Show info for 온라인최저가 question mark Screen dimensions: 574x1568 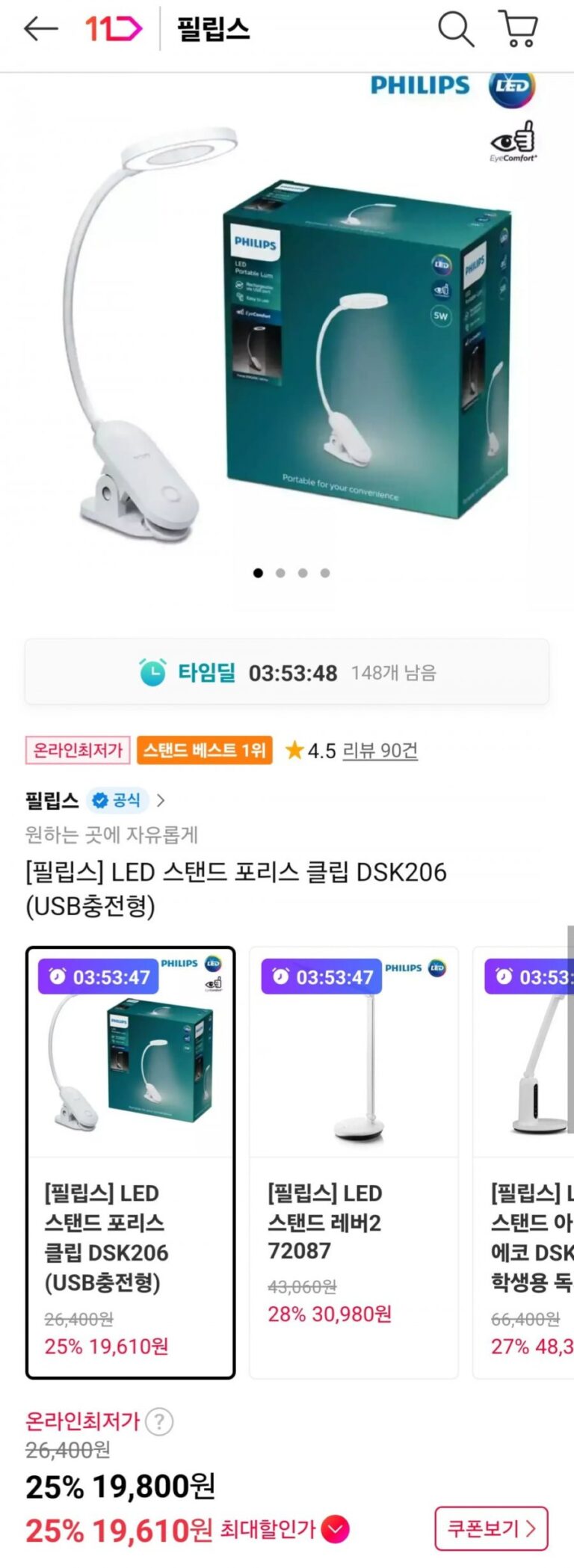click(x=159, y=1421)
